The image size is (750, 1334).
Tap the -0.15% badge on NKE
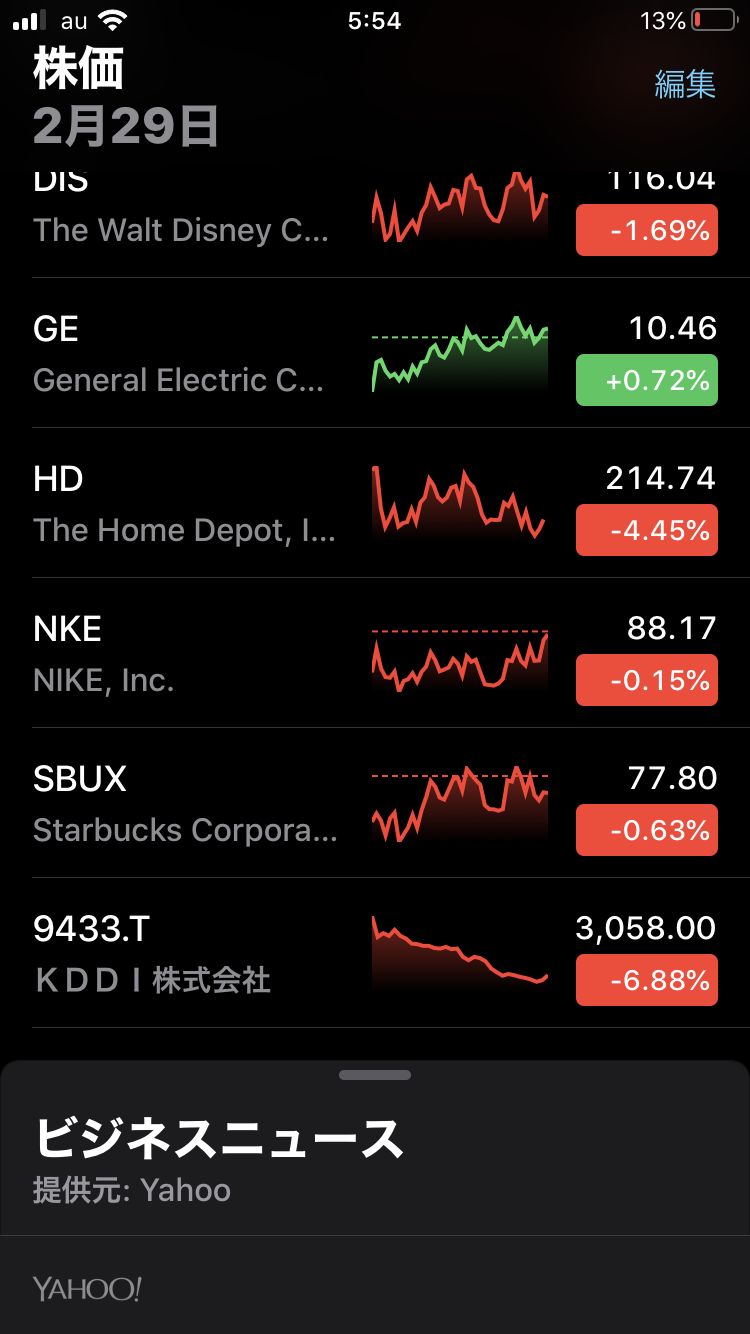pyautogui.click(x=646, y=680)
